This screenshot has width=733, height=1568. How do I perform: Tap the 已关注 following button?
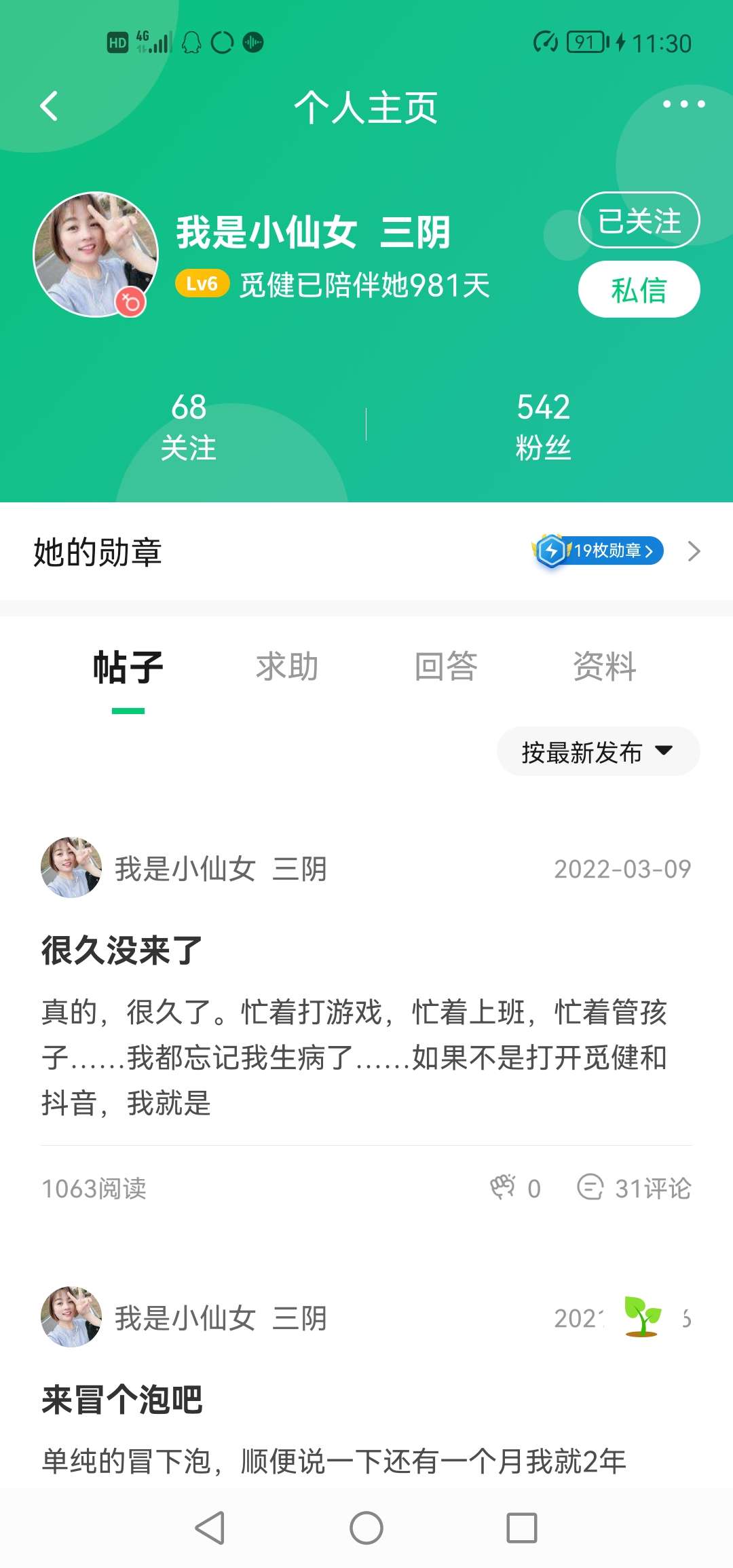tap(639, 221)
